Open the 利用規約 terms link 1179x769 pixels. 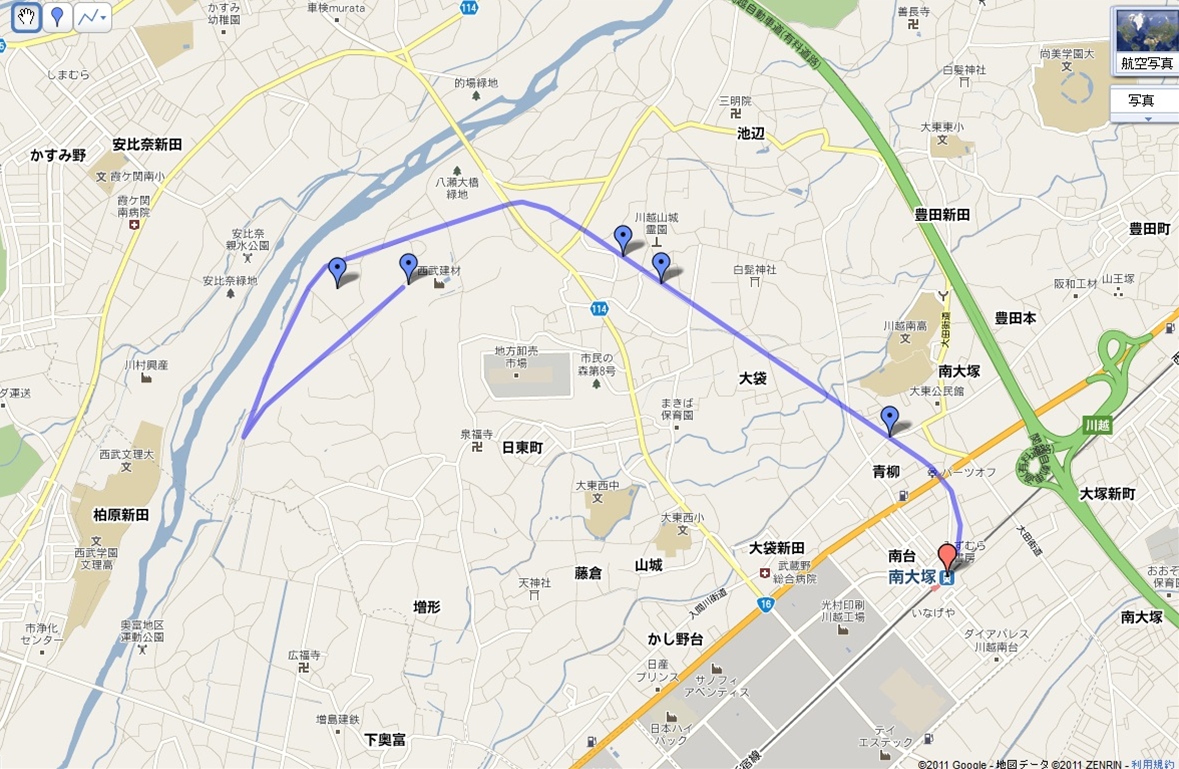(x=1153, y=764)
